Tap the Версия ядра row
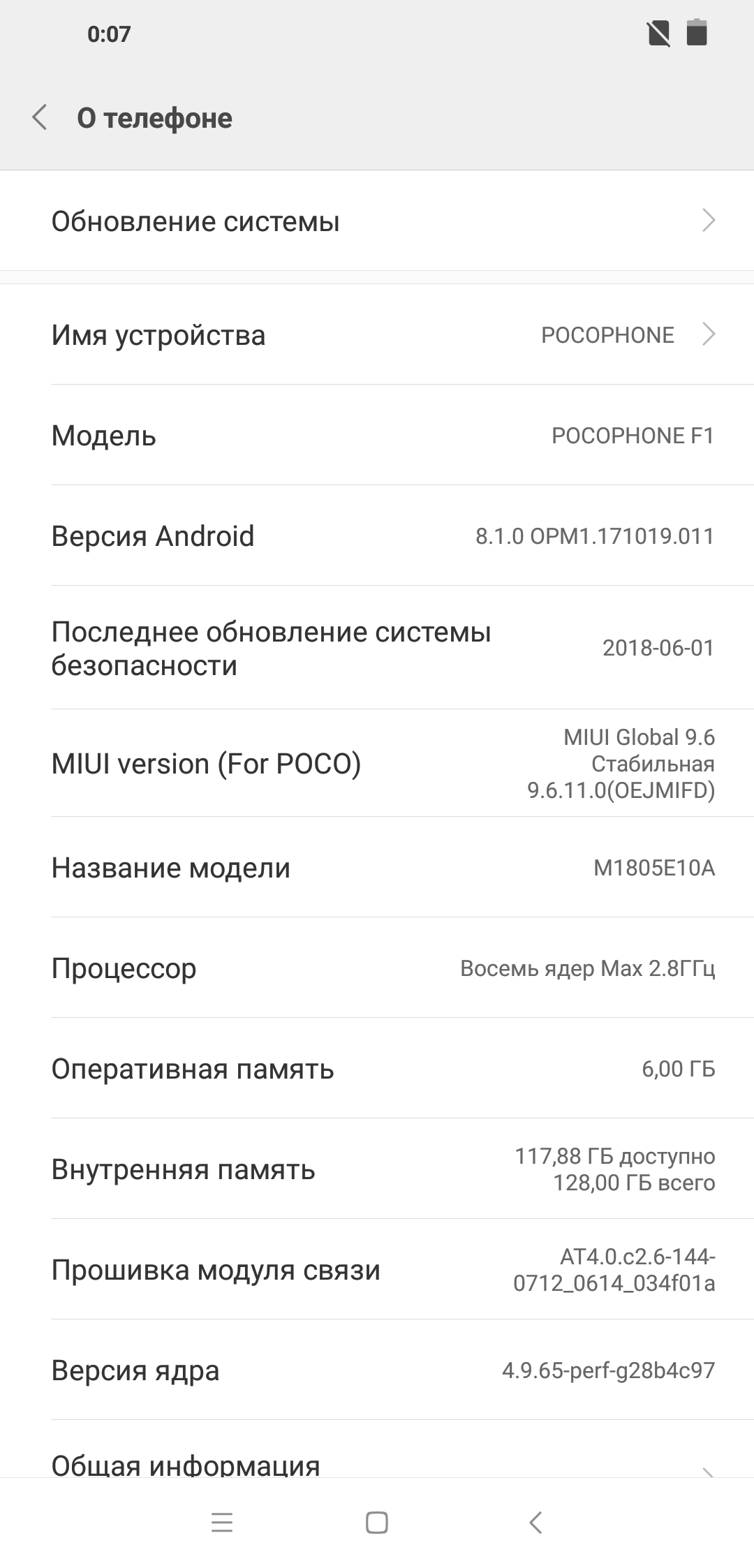The image size is (754, 1568). click(377, 1370)
